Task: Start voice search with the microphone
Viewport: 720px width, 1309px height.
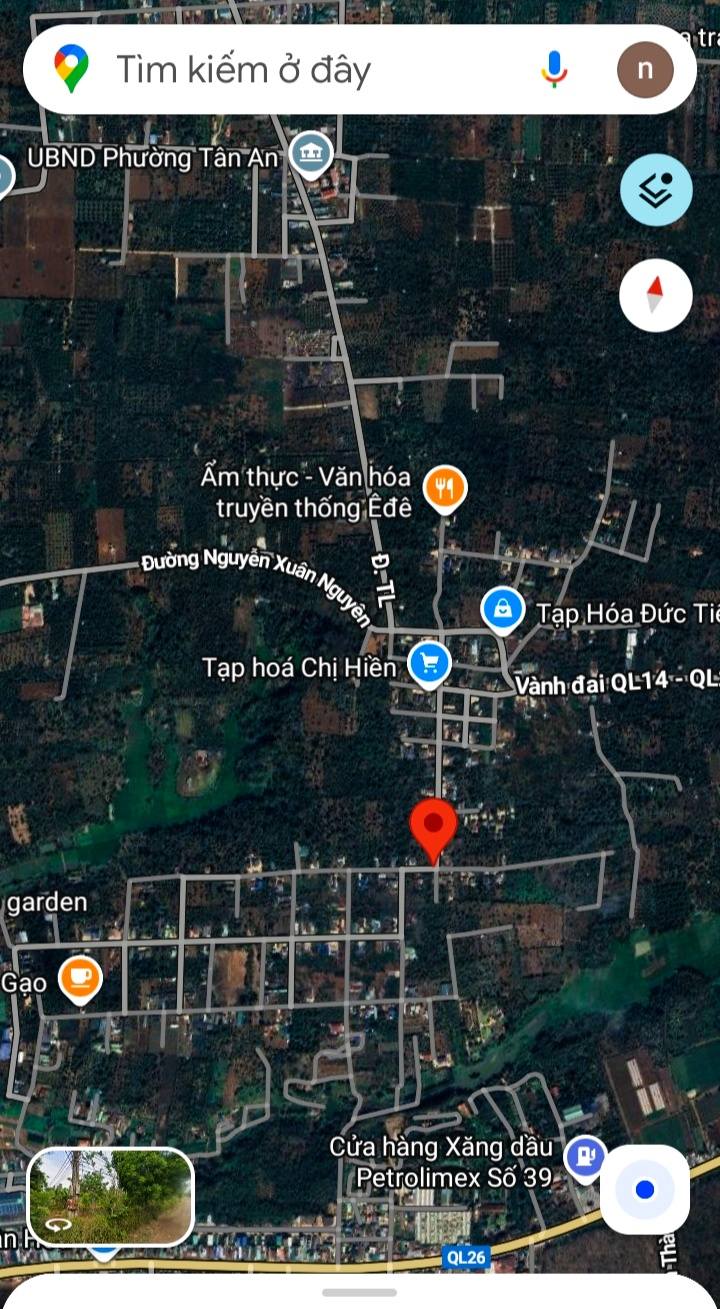Action: click(x=554, y=69)
